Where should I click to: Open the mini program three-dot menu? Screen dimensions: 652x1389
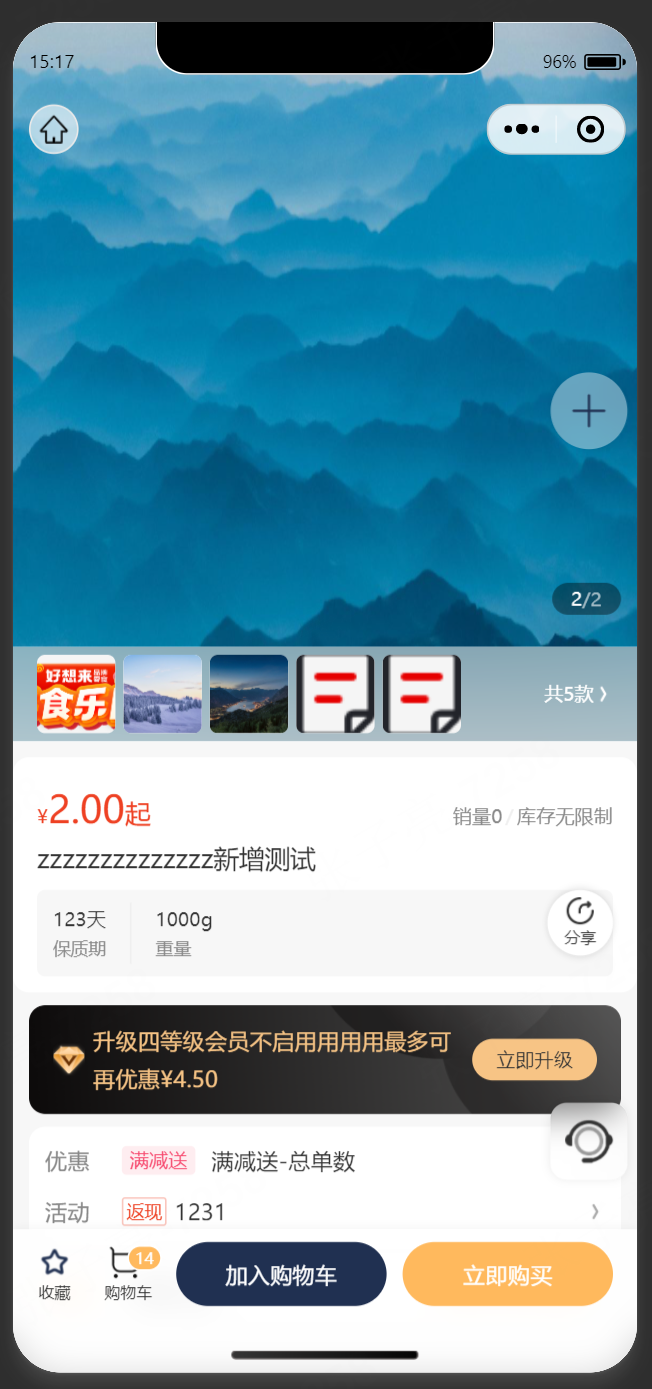coord(522,130)
